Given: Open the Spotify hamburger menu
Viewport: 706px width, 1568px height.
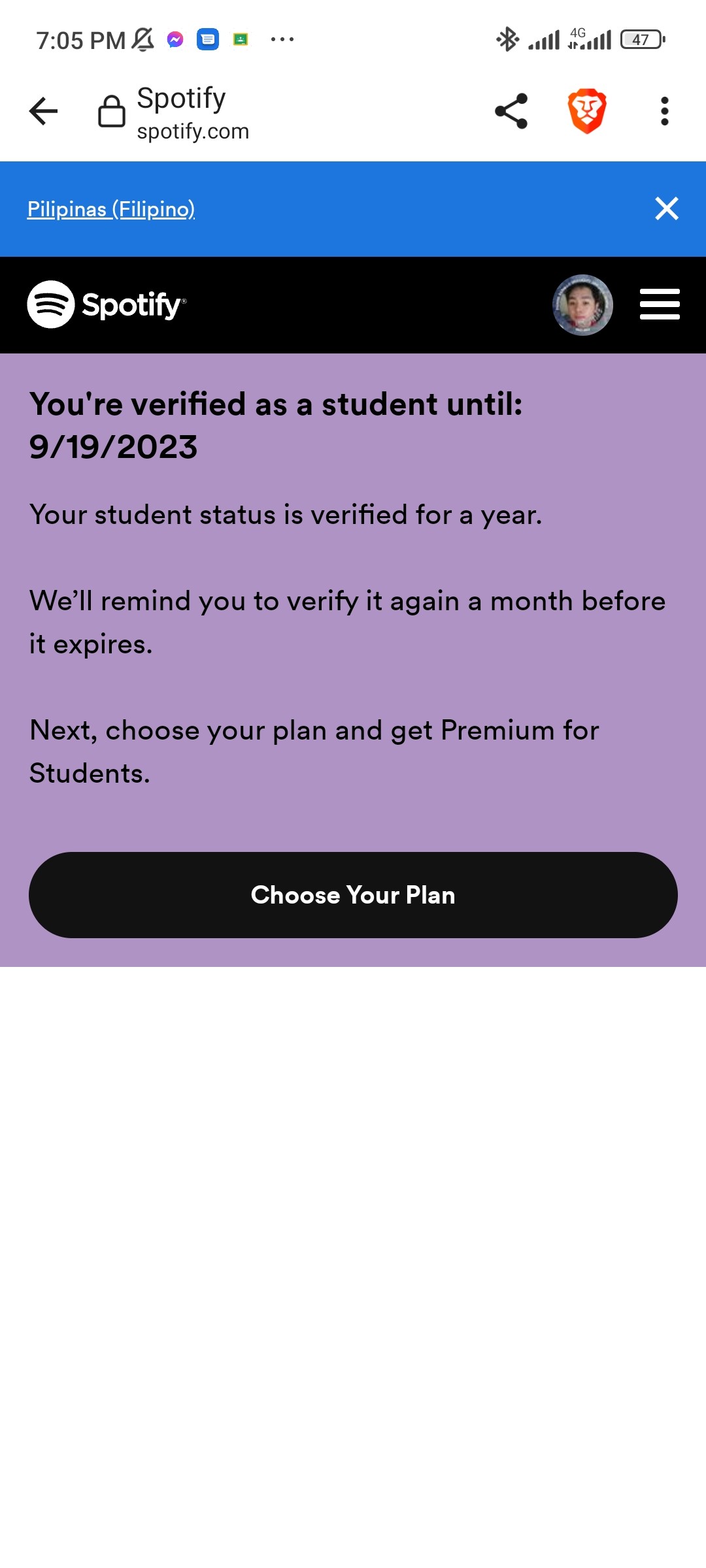Looking at the screenshot, I should point(660,304).
